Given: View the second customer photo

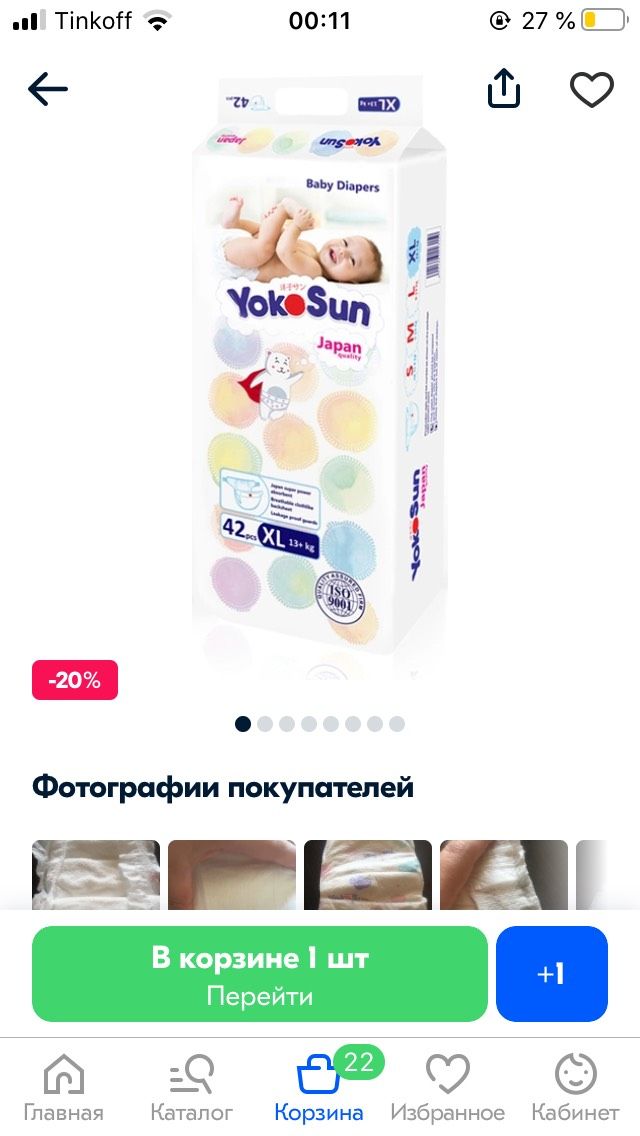Looking at the screenshot, I should (232, 874).
